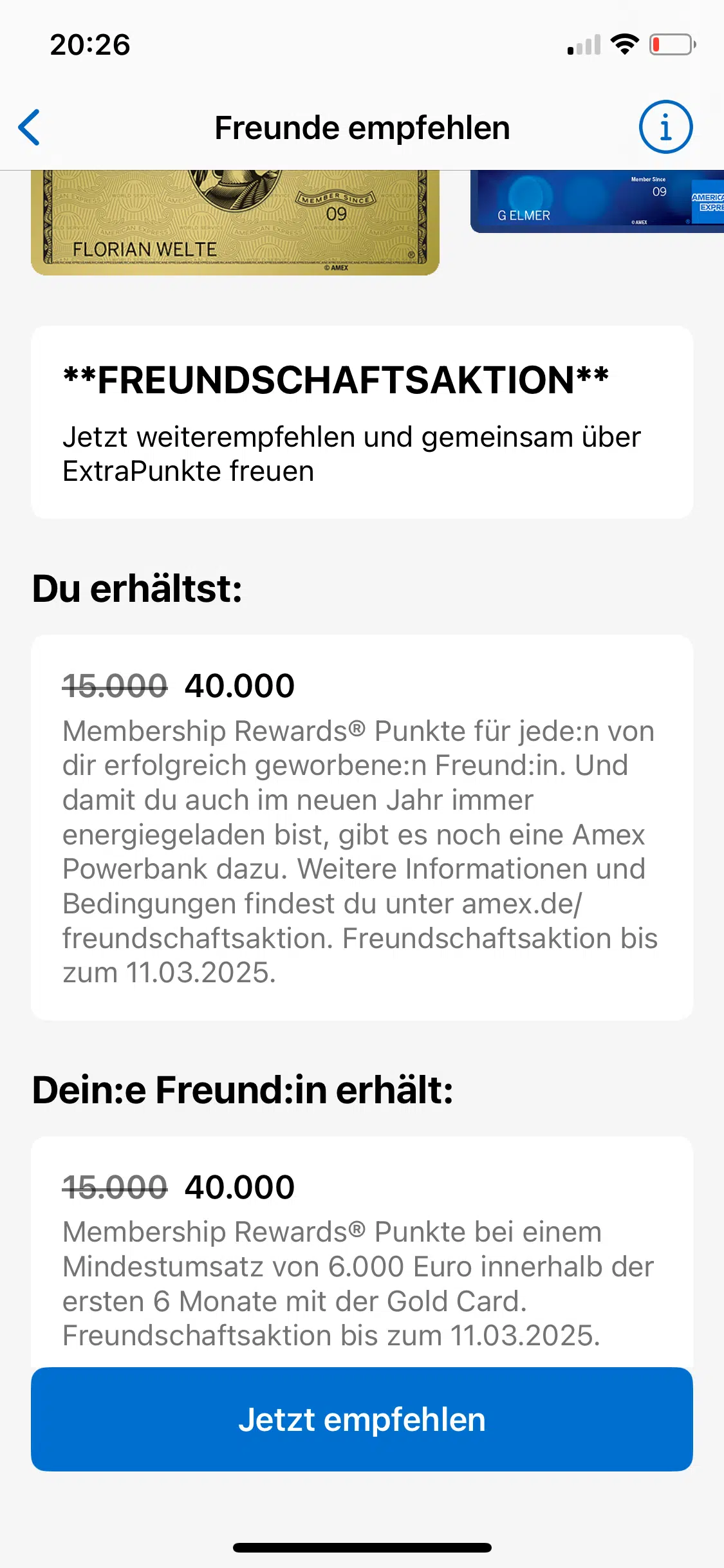Select the blue card of G Elmer
The height and width of the screenshot is (1568, 724).
point(597,201)
